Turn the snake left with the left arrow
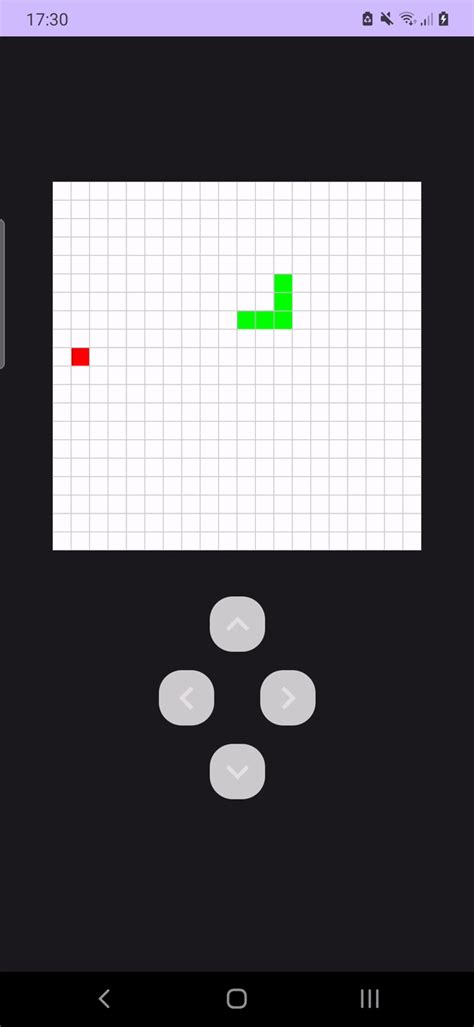This screenshot has height=1027, width=474. (x=187, y=698)
